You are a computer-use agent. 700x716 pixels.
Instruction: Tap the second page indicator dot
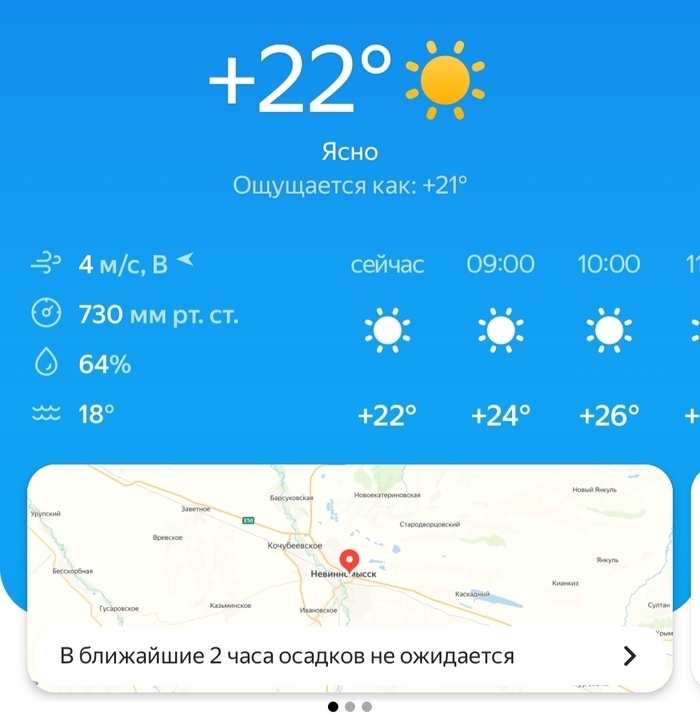click(350, 706)
